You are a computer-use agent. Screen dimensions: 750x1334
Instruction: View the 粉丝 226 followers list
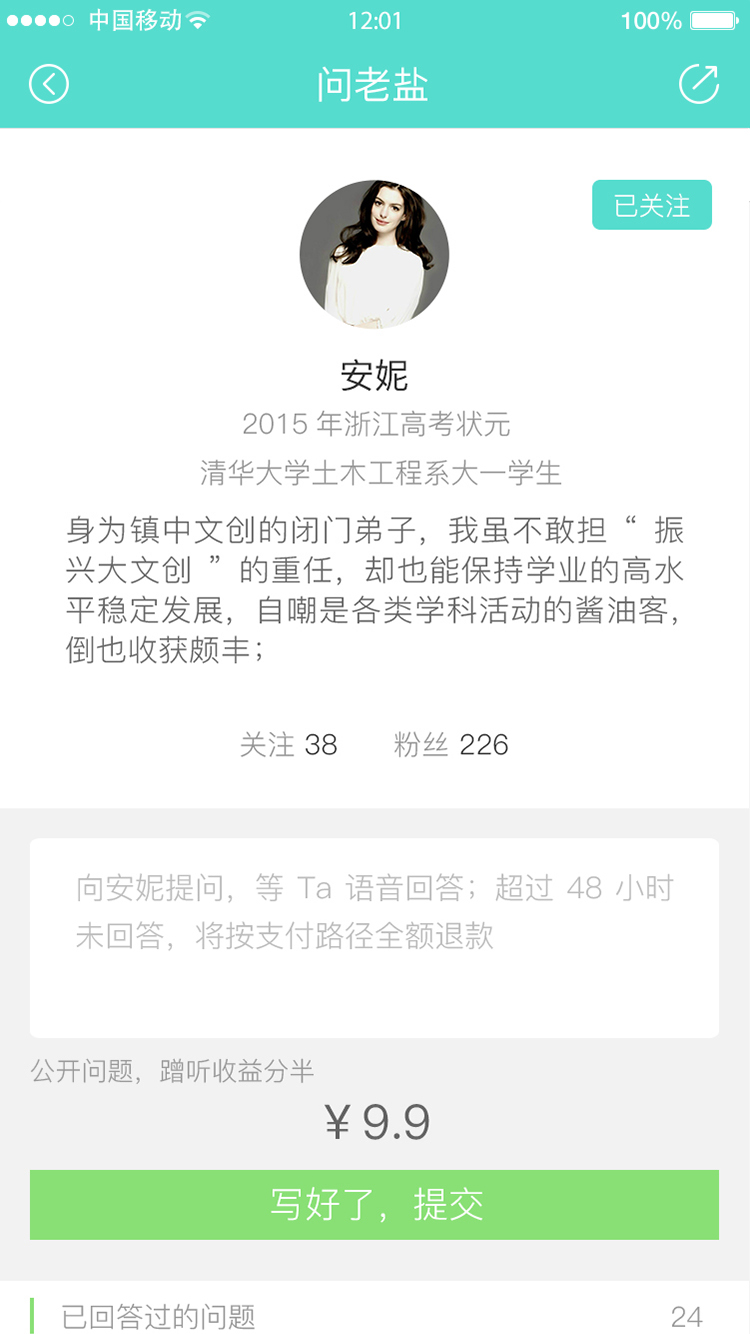pos(451,745)
